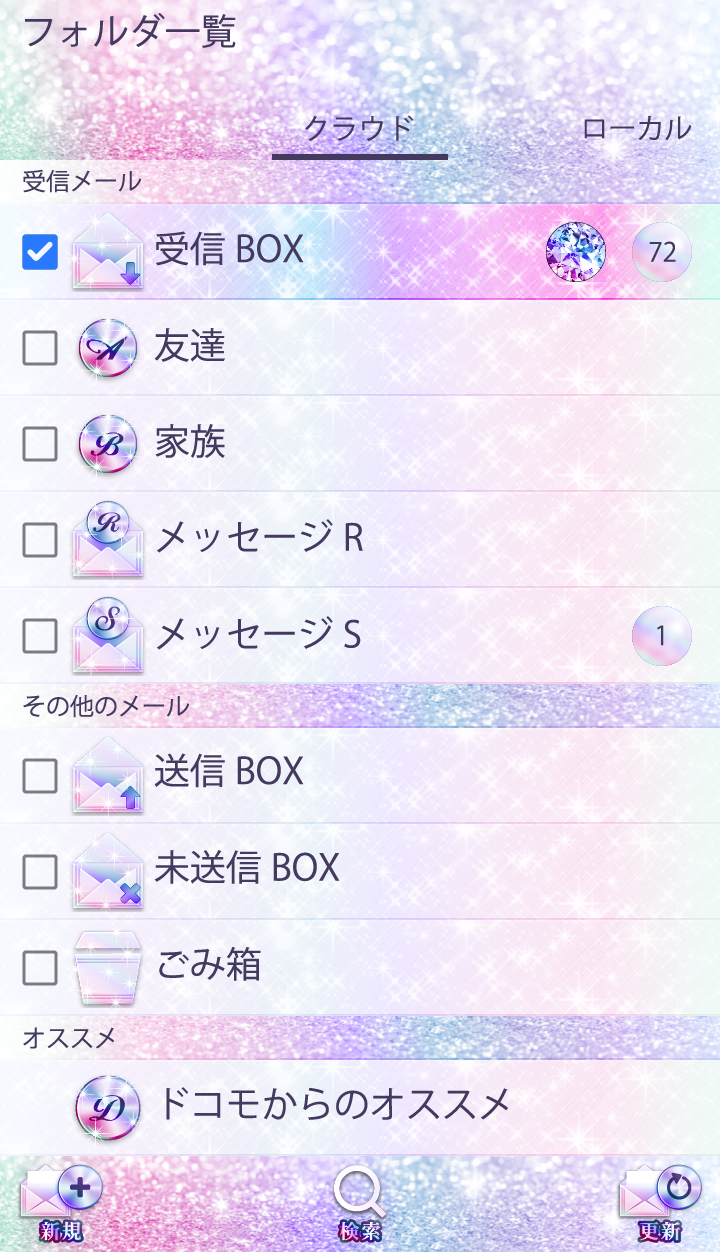Screen dimensions: 720x1252
Task: Tap the 検索 search button
Action: tap(360, 1203)
